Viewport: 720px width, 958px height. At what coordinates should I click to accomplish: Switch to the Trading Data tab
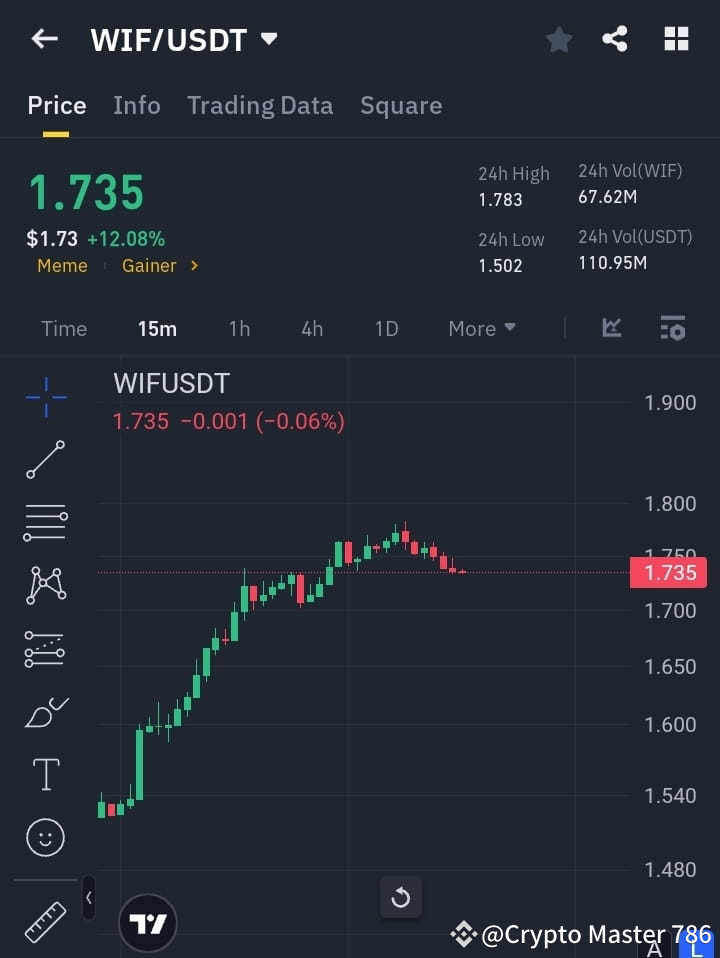click(x=260, y=105)
